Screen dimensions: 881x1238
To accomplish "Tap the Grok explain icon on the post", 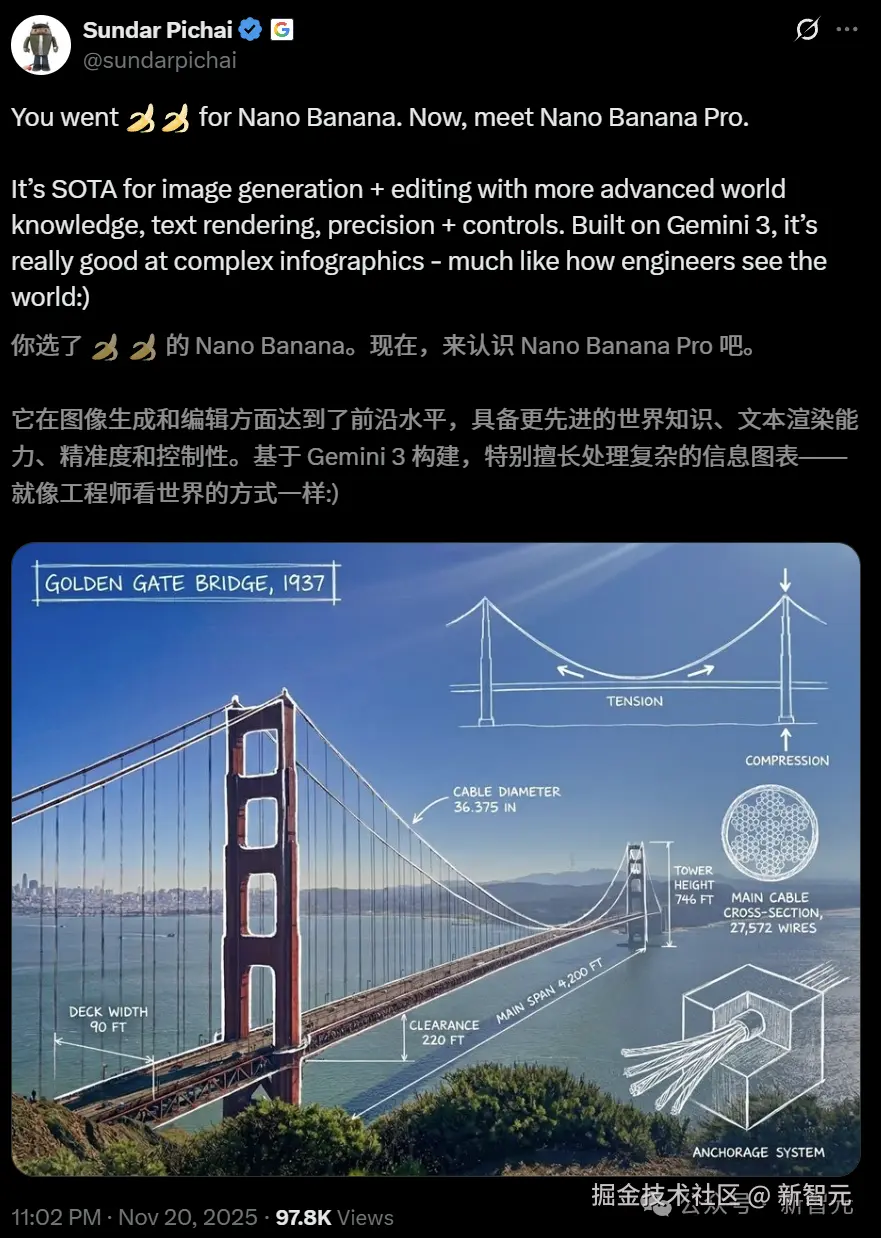I will pos(807,30).
